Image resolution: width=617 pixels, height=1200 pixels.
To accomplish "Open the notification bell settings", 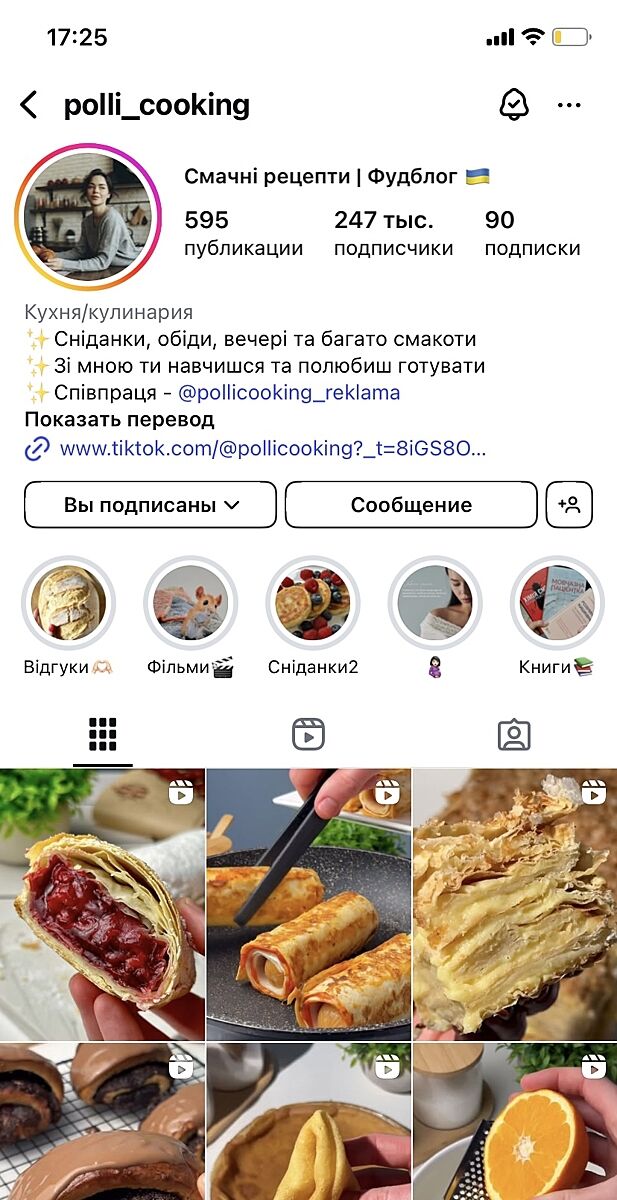I will (514, 105).
